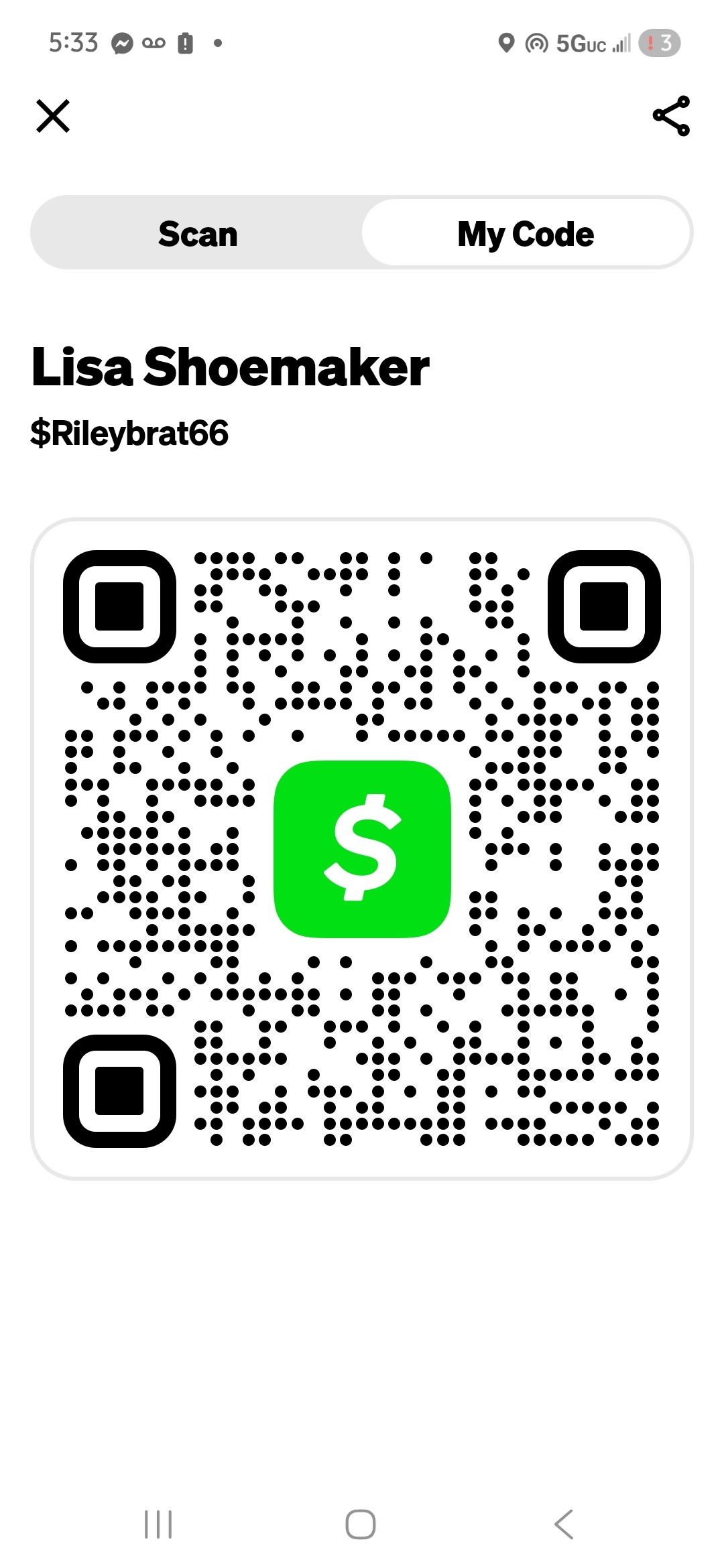Go back using system back button
The image size is (724, 1568).
564,1524
